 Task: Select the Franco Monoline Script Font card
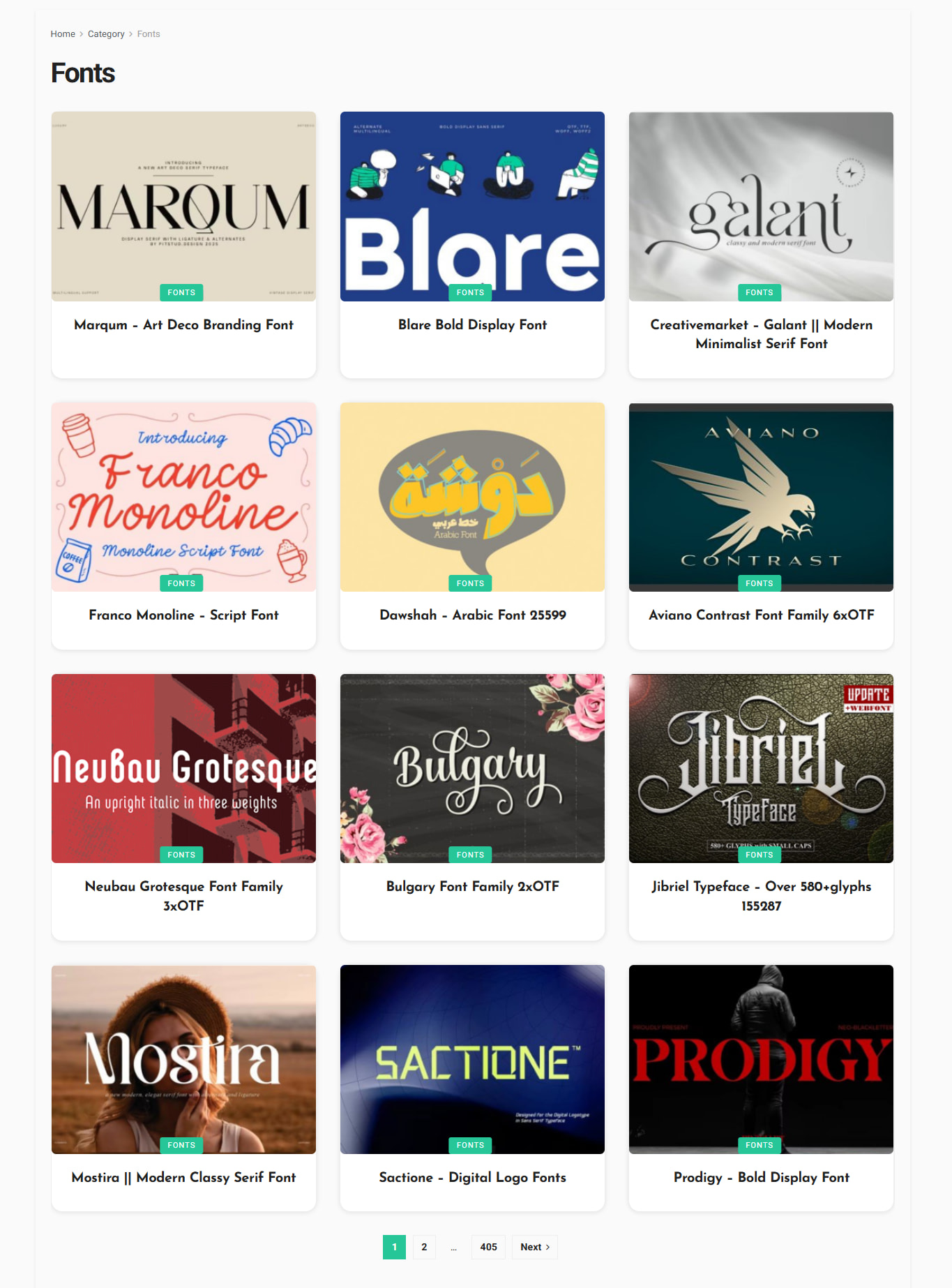(183, 615)
